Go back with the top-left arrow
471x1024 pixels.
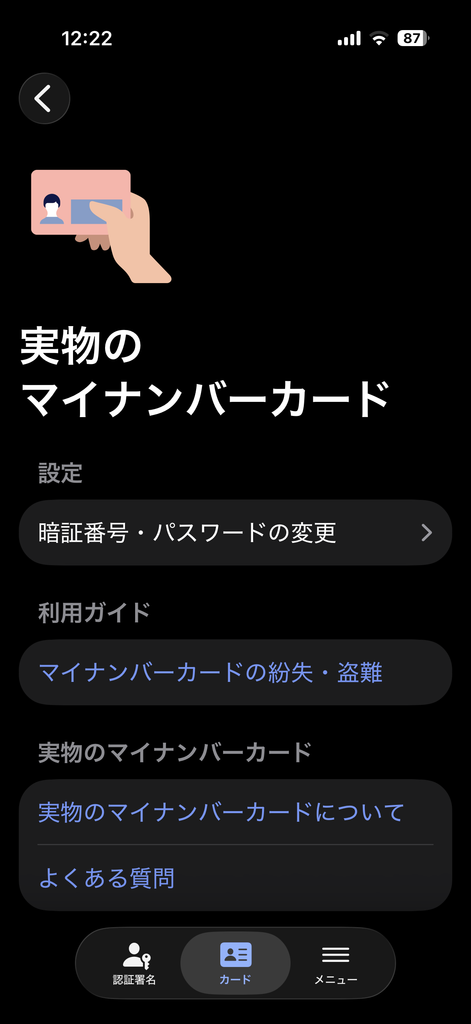44,99
